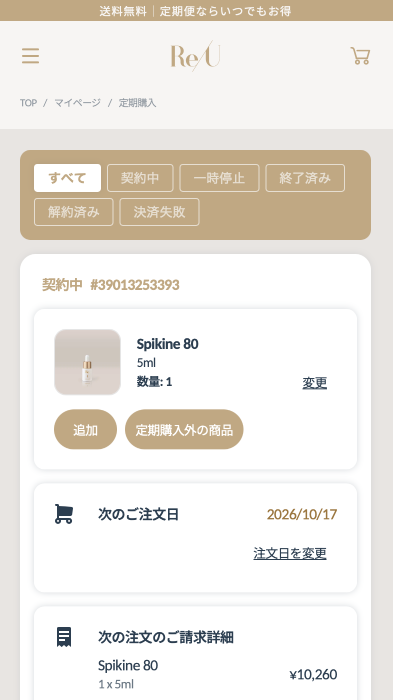
Task: Open 定期購入外の商品
Action: [184, 429]
